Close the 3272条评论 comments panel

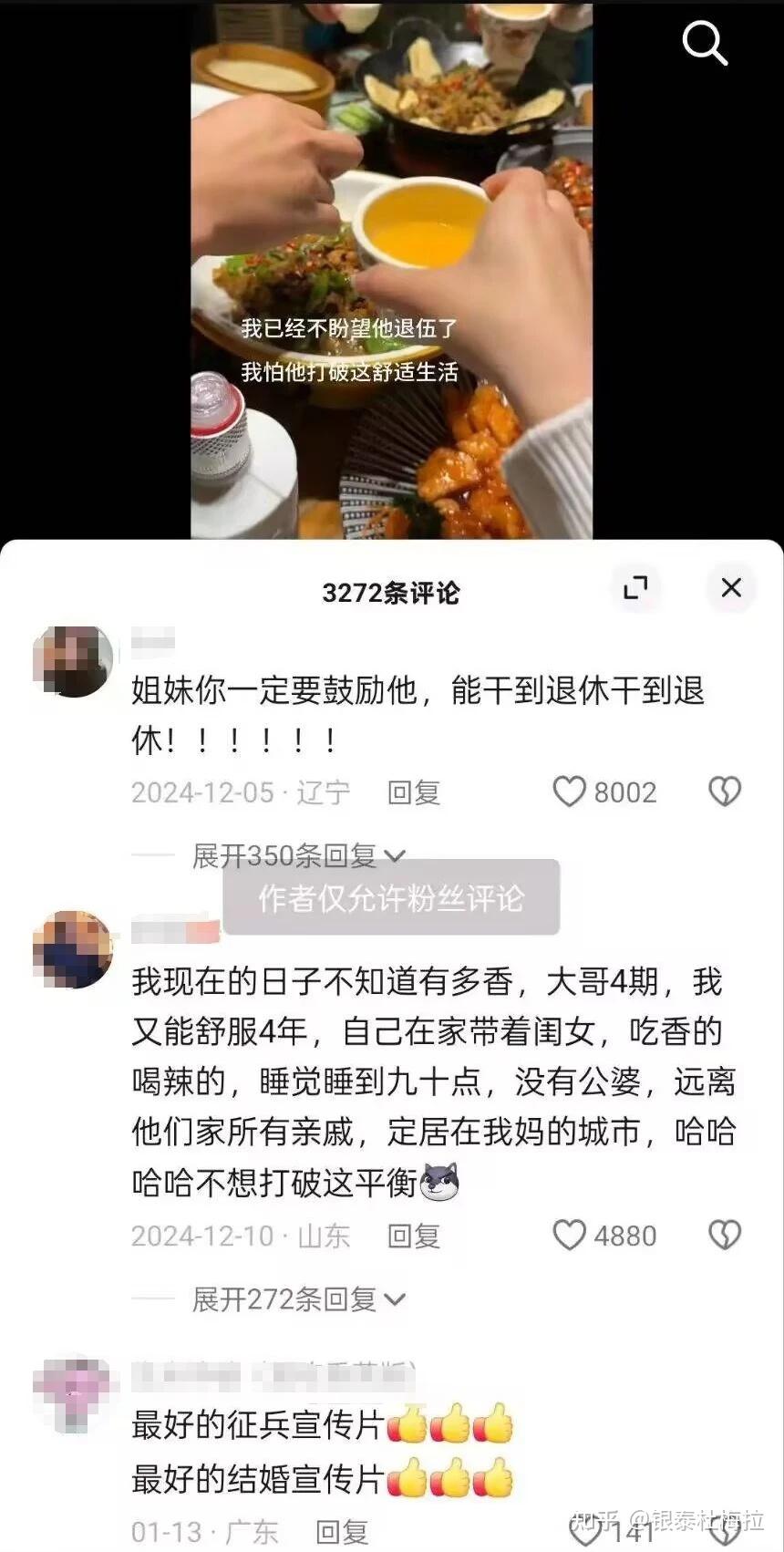tap(731, 589)
